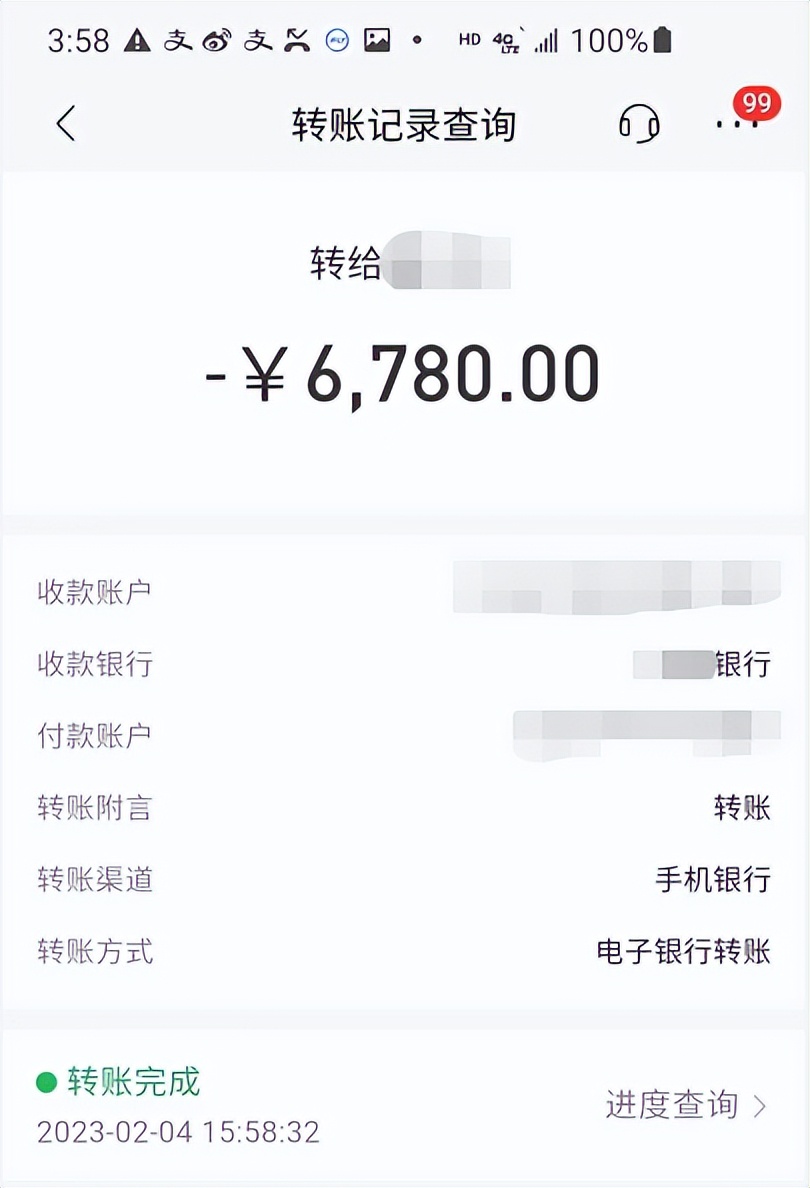This screenshot has height=1188, width=810.
Task: Open customer service via headset icon
Action: pyautogui.click(x=639, y=124)
